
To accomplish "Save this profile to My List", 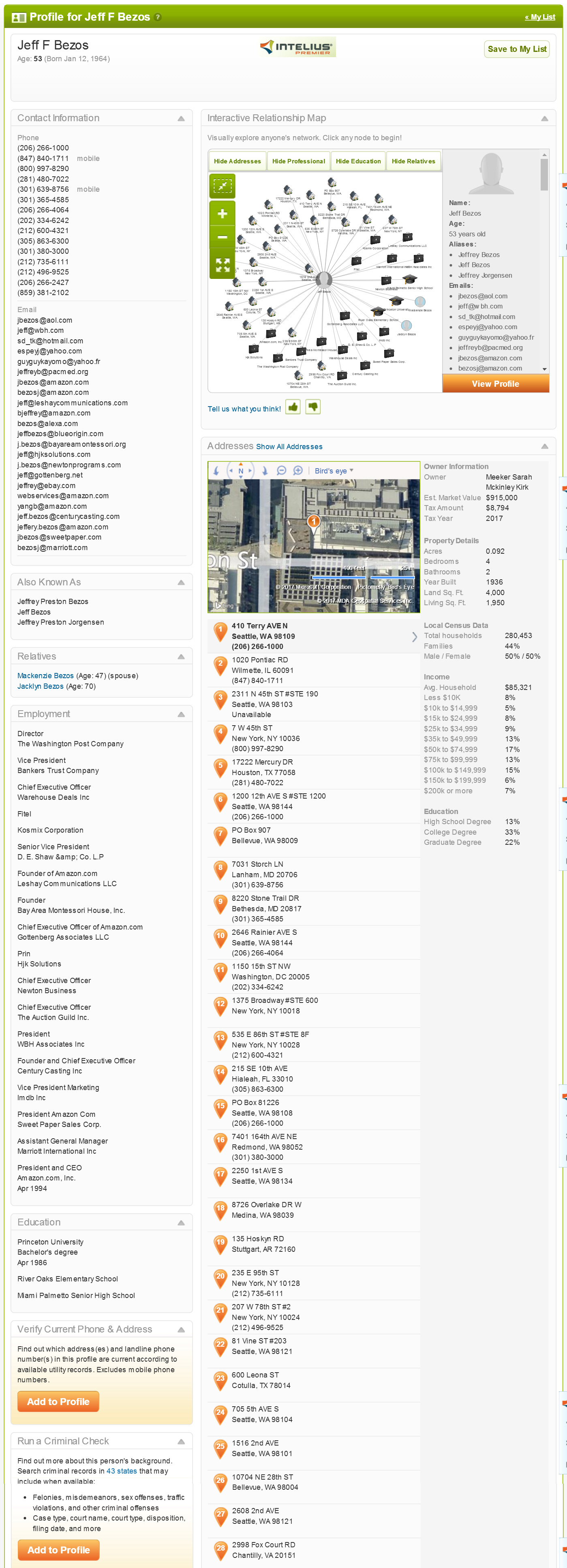I will point(516,49).
